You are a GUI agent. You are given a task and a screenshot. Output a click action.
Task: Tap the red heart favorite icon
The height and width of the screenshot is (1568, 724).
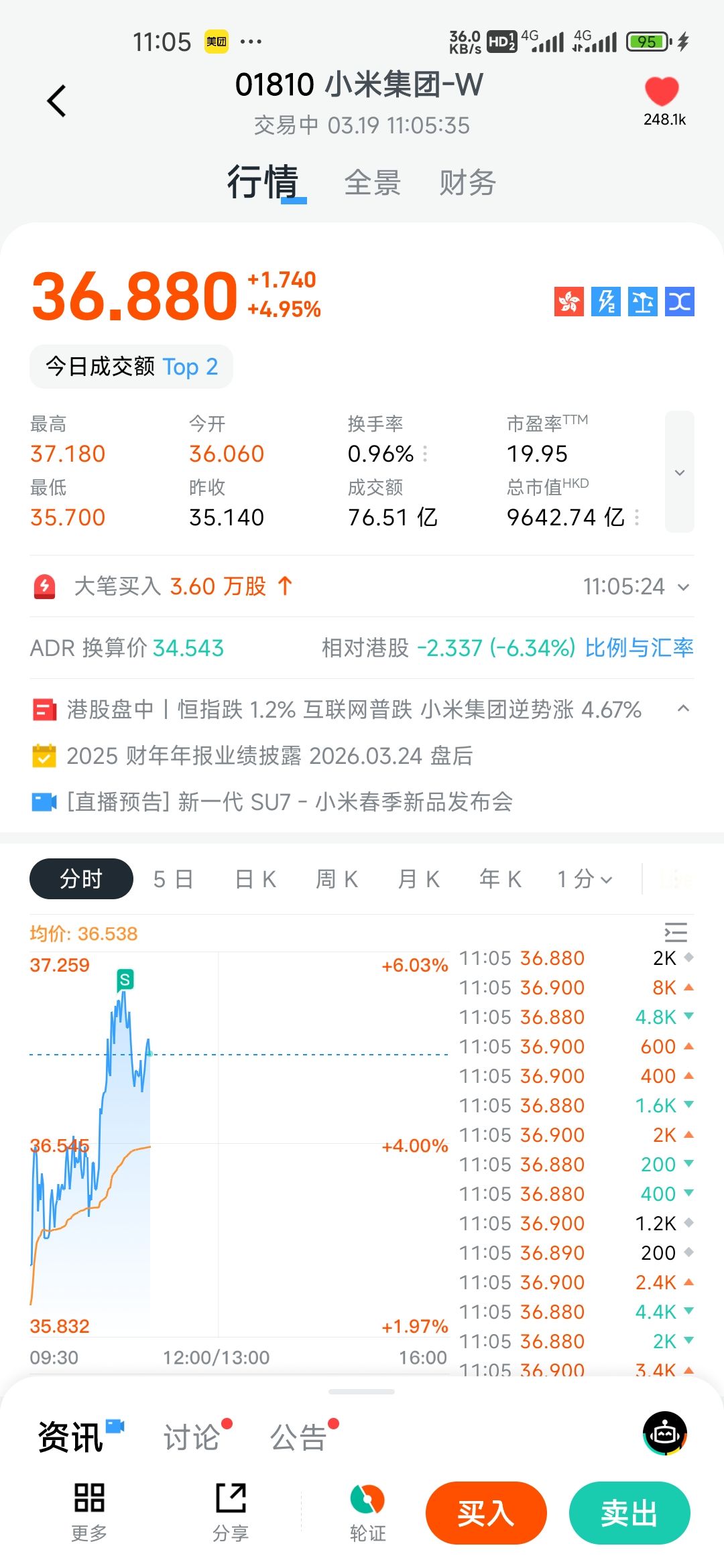[662, 92]
